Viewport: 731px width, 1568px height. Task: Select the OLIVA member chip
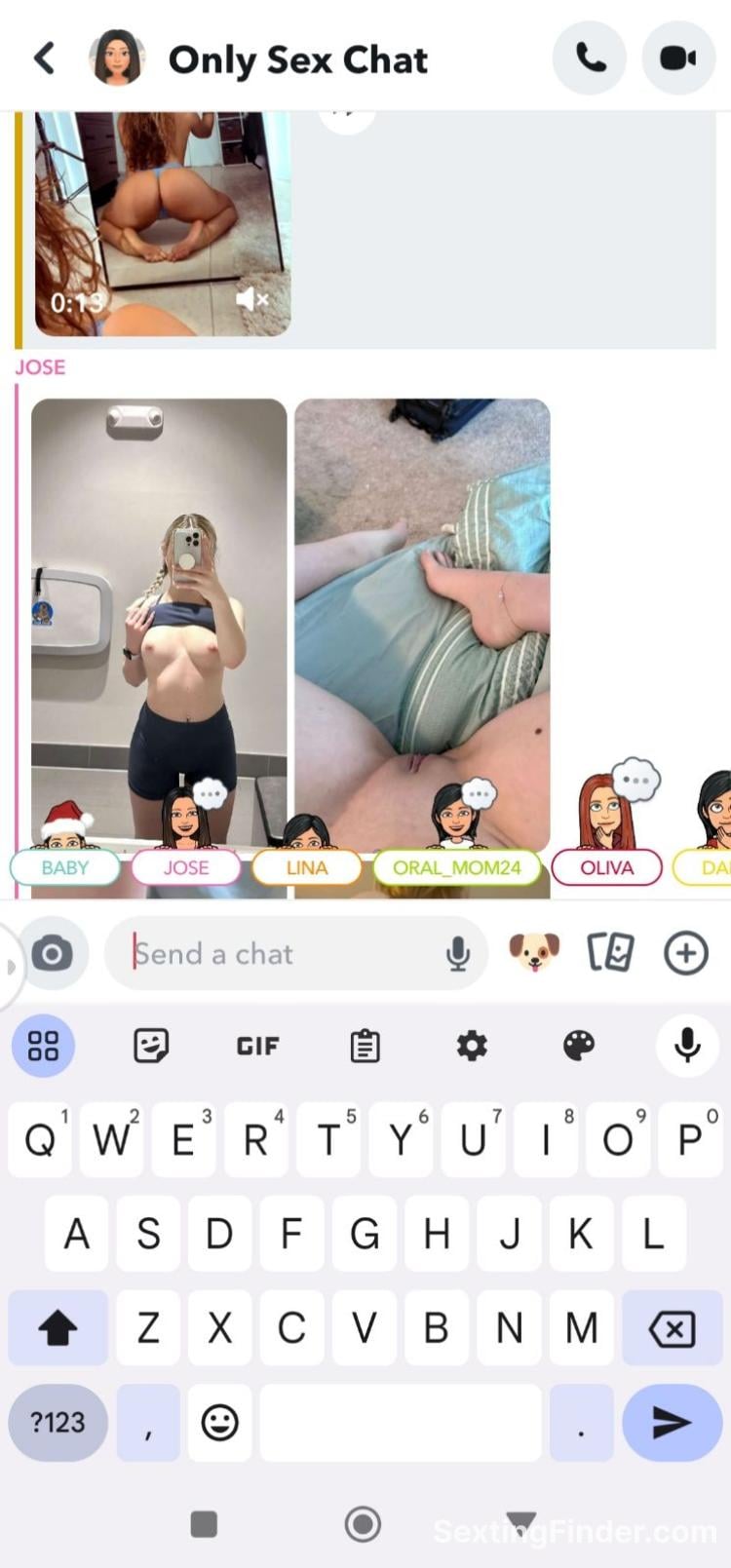click(606, 867)
